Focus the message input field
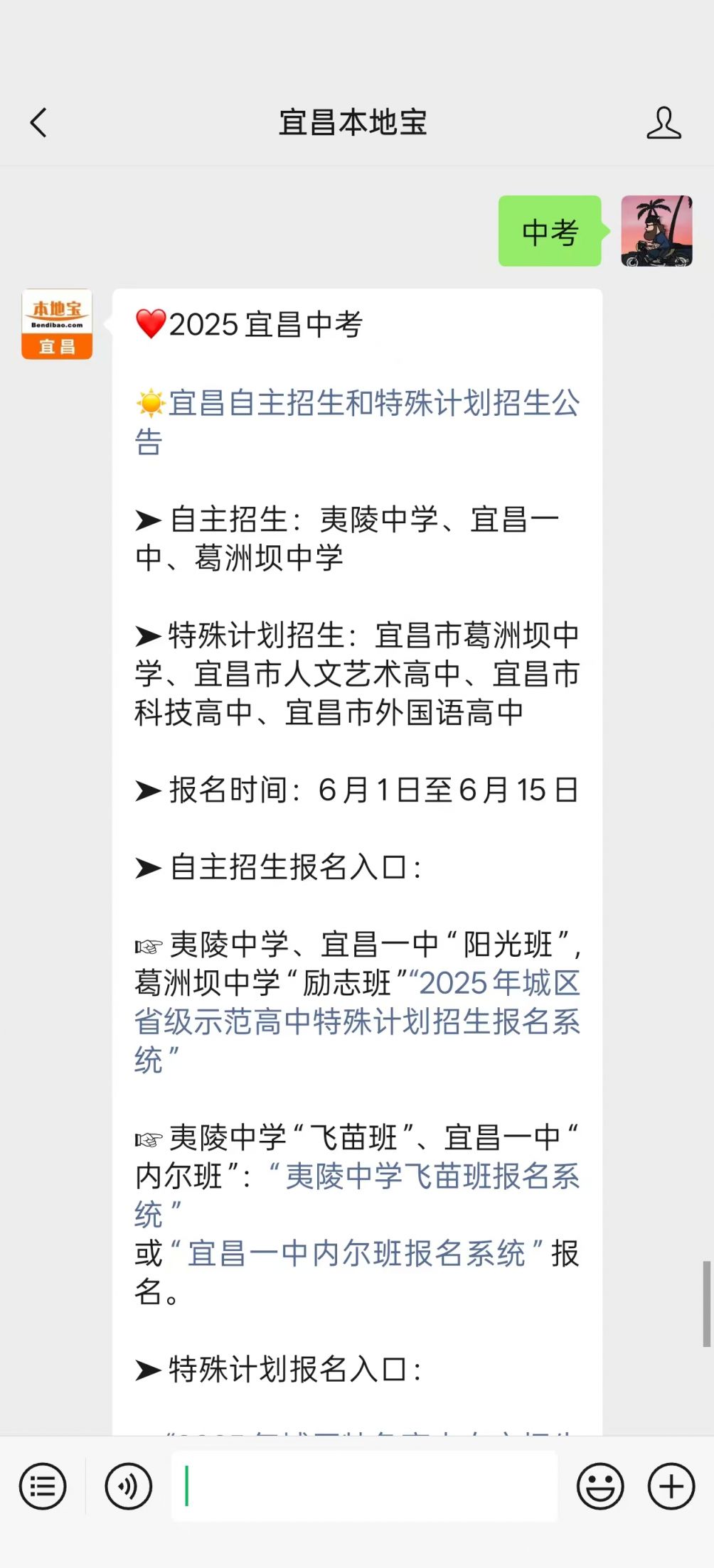 (x=364, y=1486)
